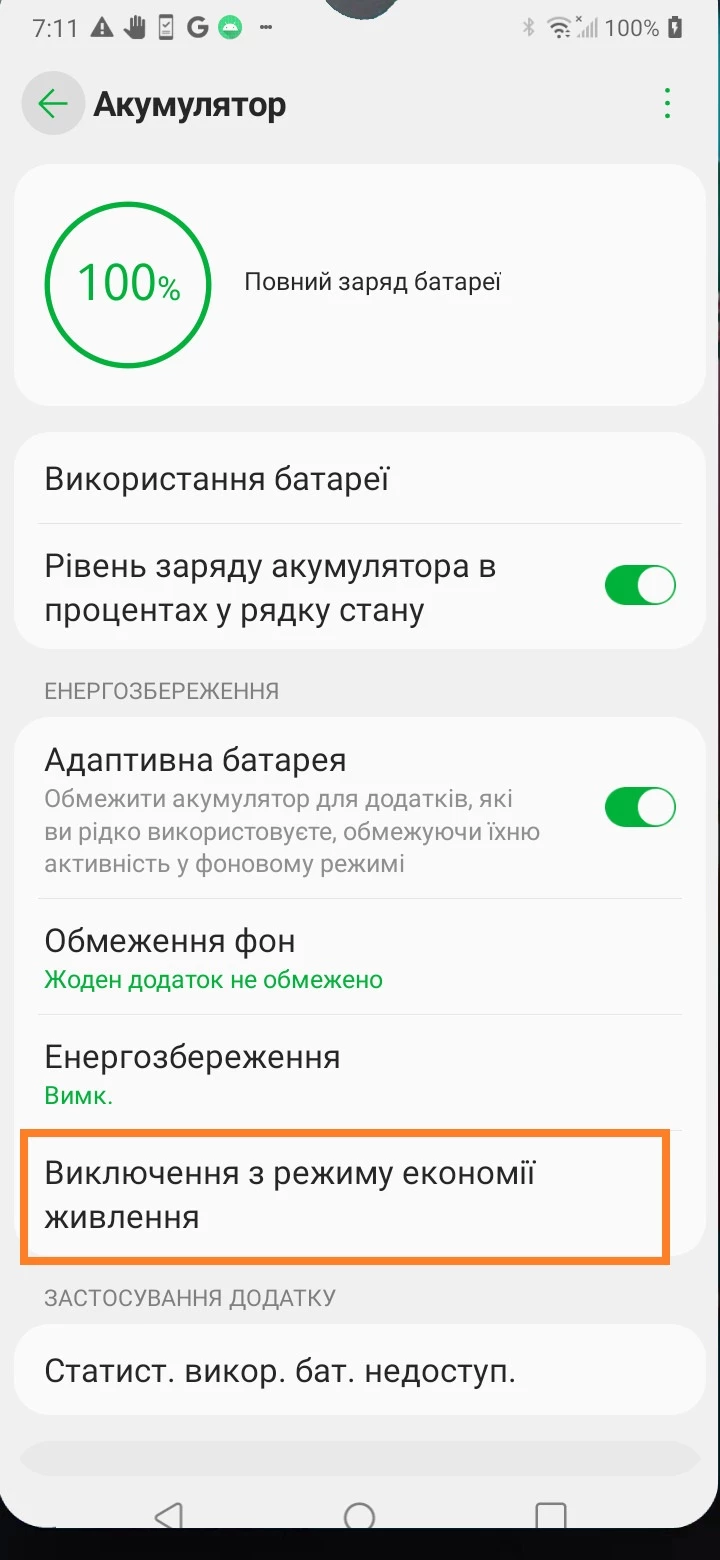Disable battery percentage in status bar
Screen dimensions: 720x1560
pos(640,586)
